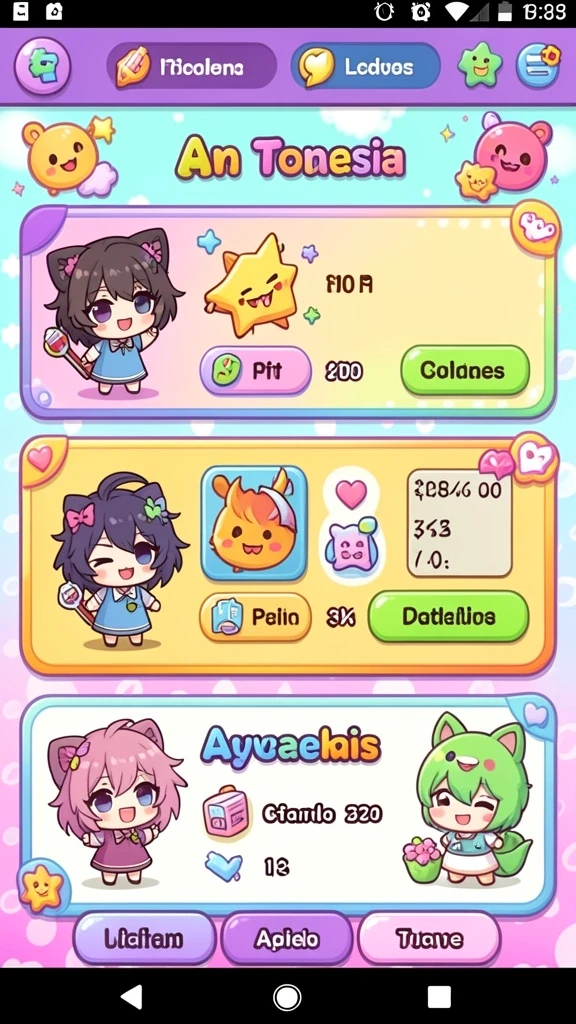576x1024 pixels.
Task: Tap the heart badge on the second card's top-right corner
Action: 533,455
